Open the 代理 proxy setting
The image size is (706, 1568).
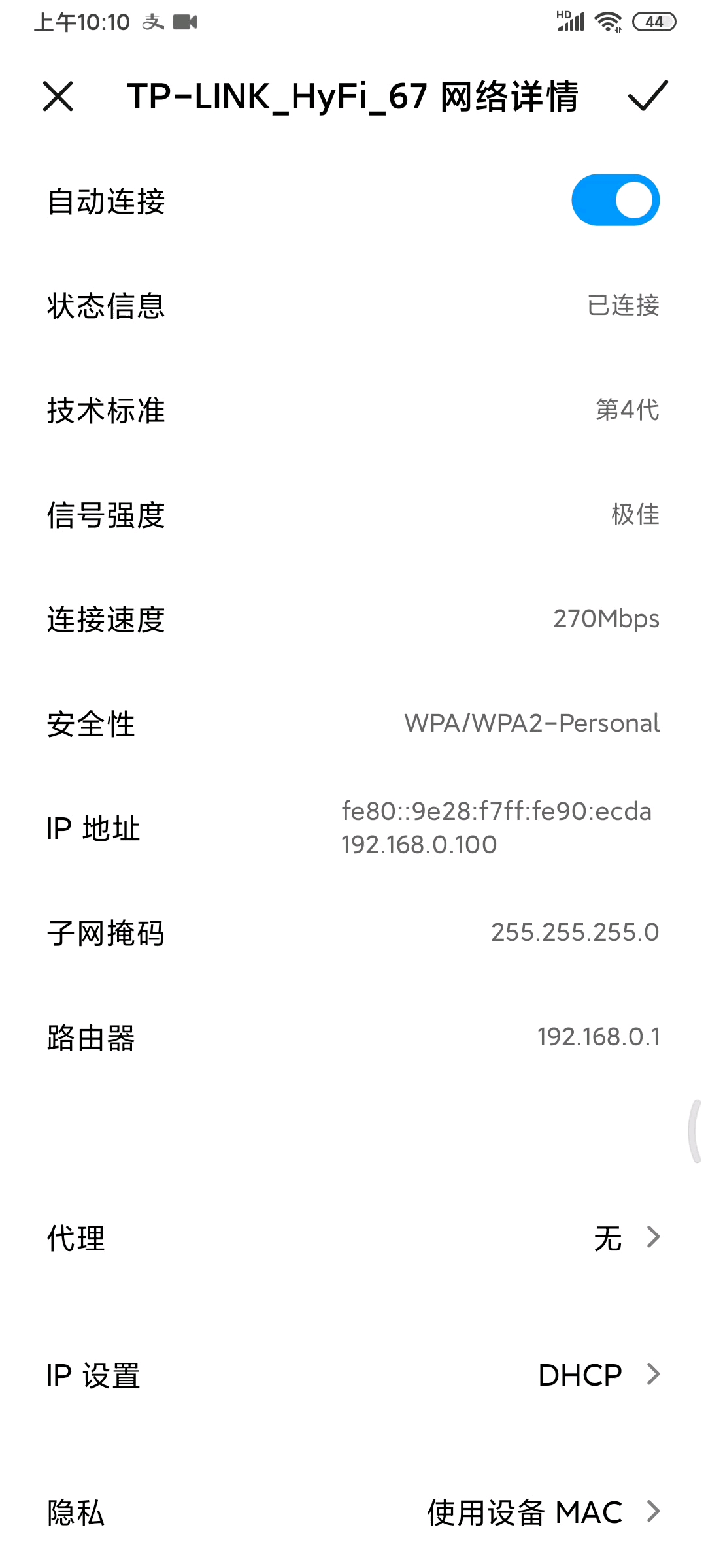tap(353, 1237)
